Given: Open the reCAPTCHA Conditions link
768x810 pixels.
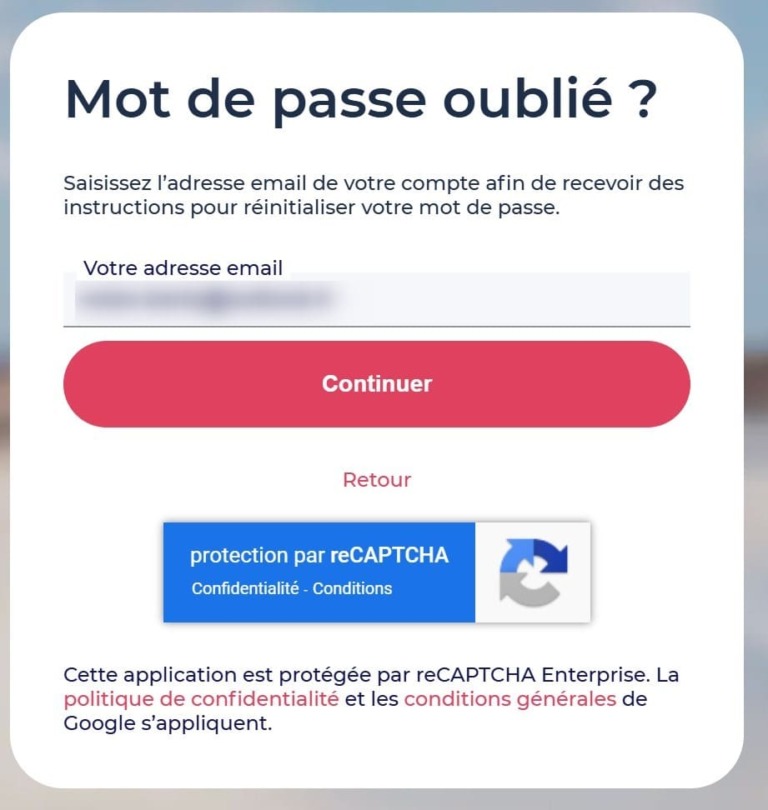Looking at the screenshot, I should coord(352,588).
